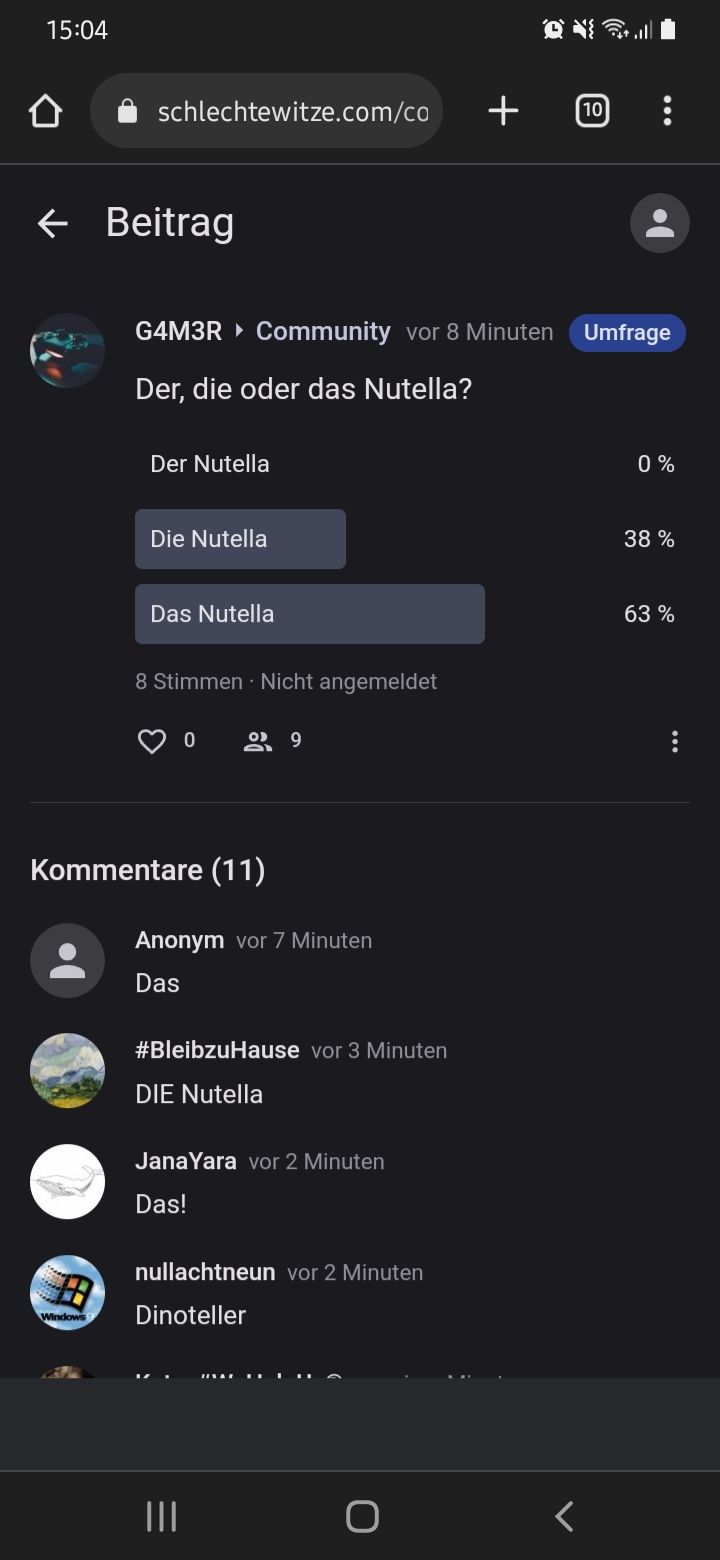Open the browser overflow menu
Image resolution: width=720 pixels, height=1560 pixels.
click(x=667, y=111)
